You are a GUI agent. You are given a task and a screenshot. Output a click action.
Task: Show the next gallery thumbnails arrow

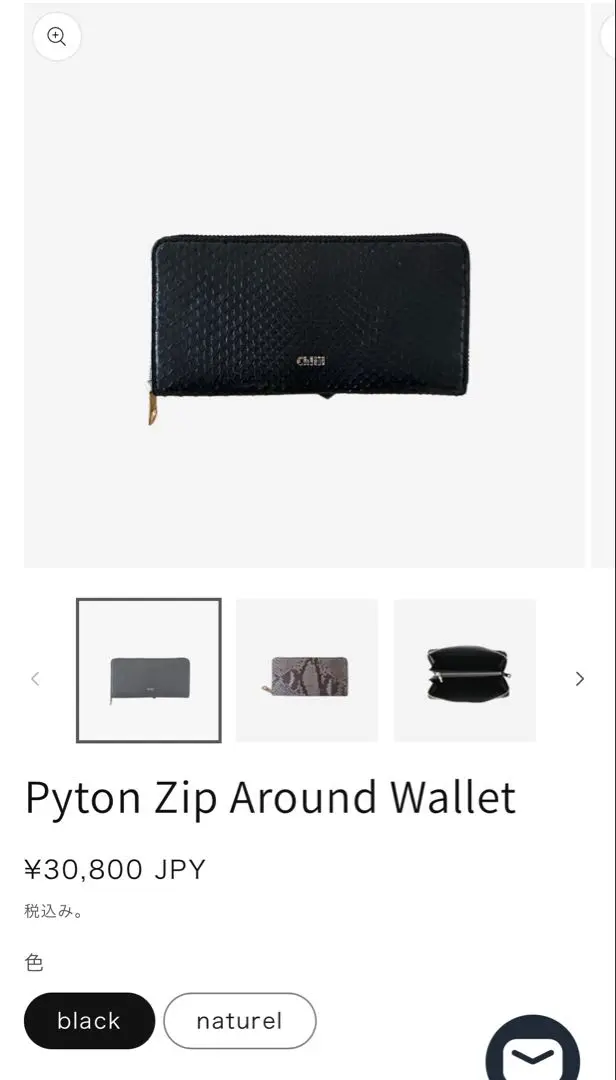point(579,678)
